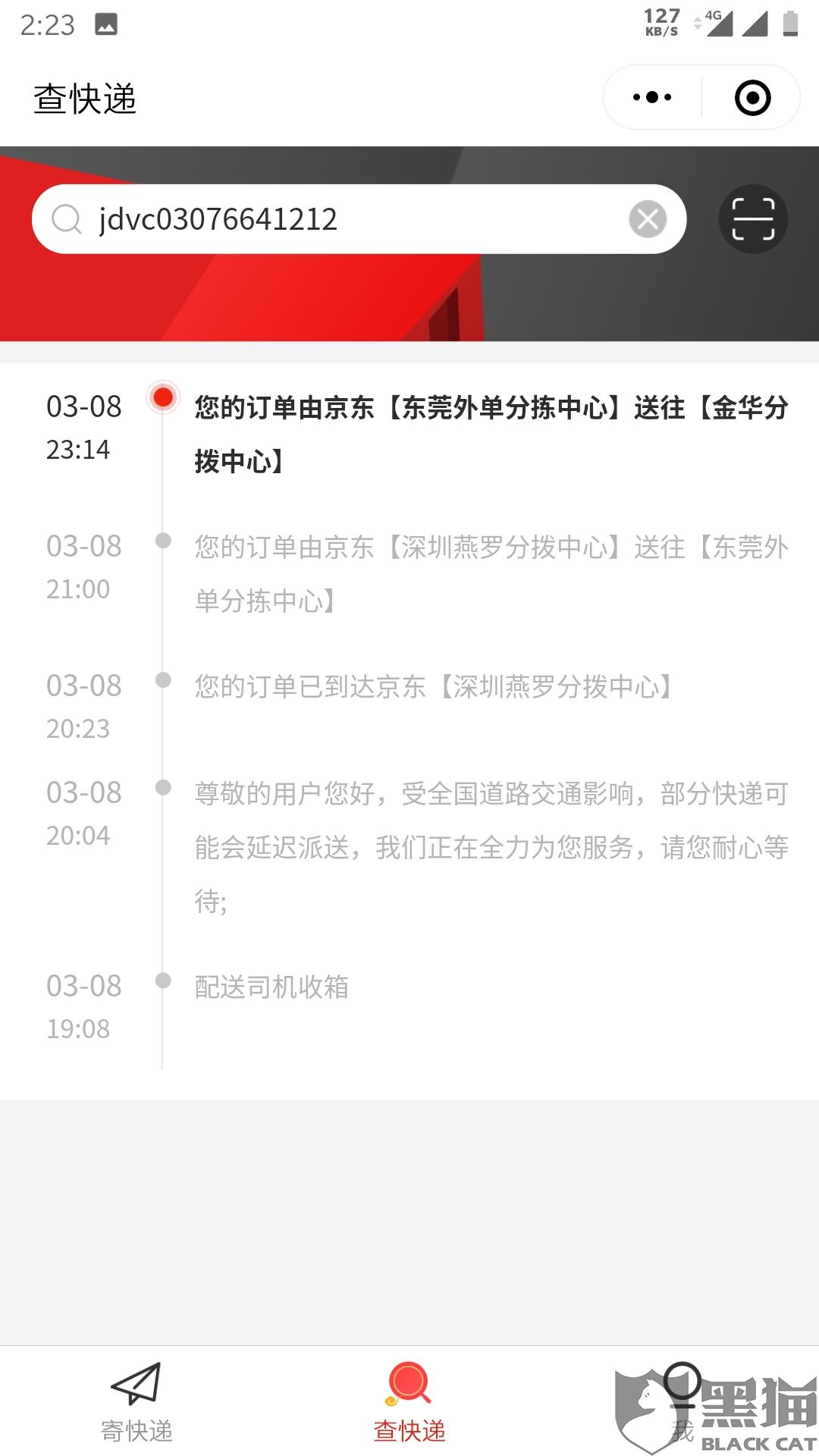819x1456 pixels.
Task: Close the mini program with the circle button
Action: point(752,98)
